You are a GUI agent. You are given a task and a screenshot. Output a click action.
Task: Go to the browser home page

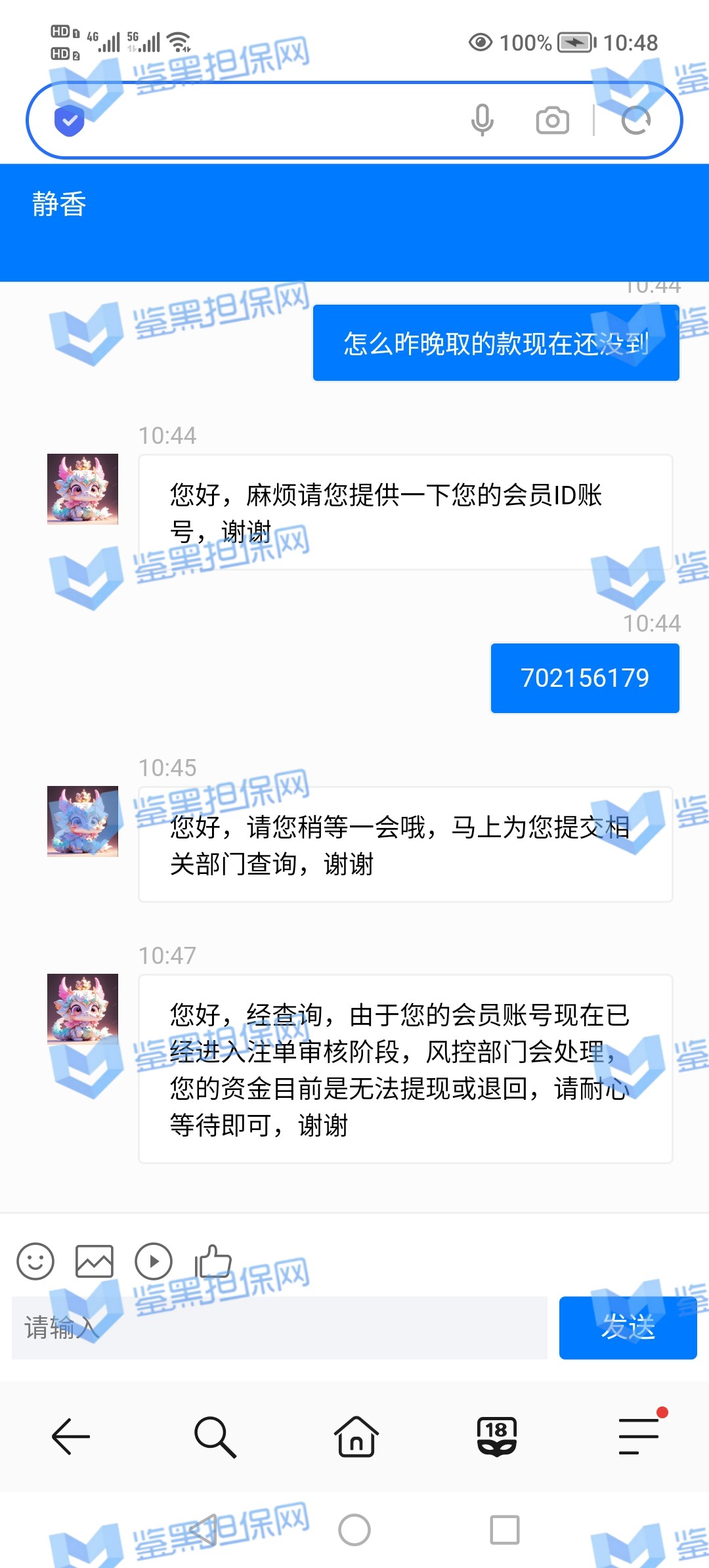click(356, 1437)
